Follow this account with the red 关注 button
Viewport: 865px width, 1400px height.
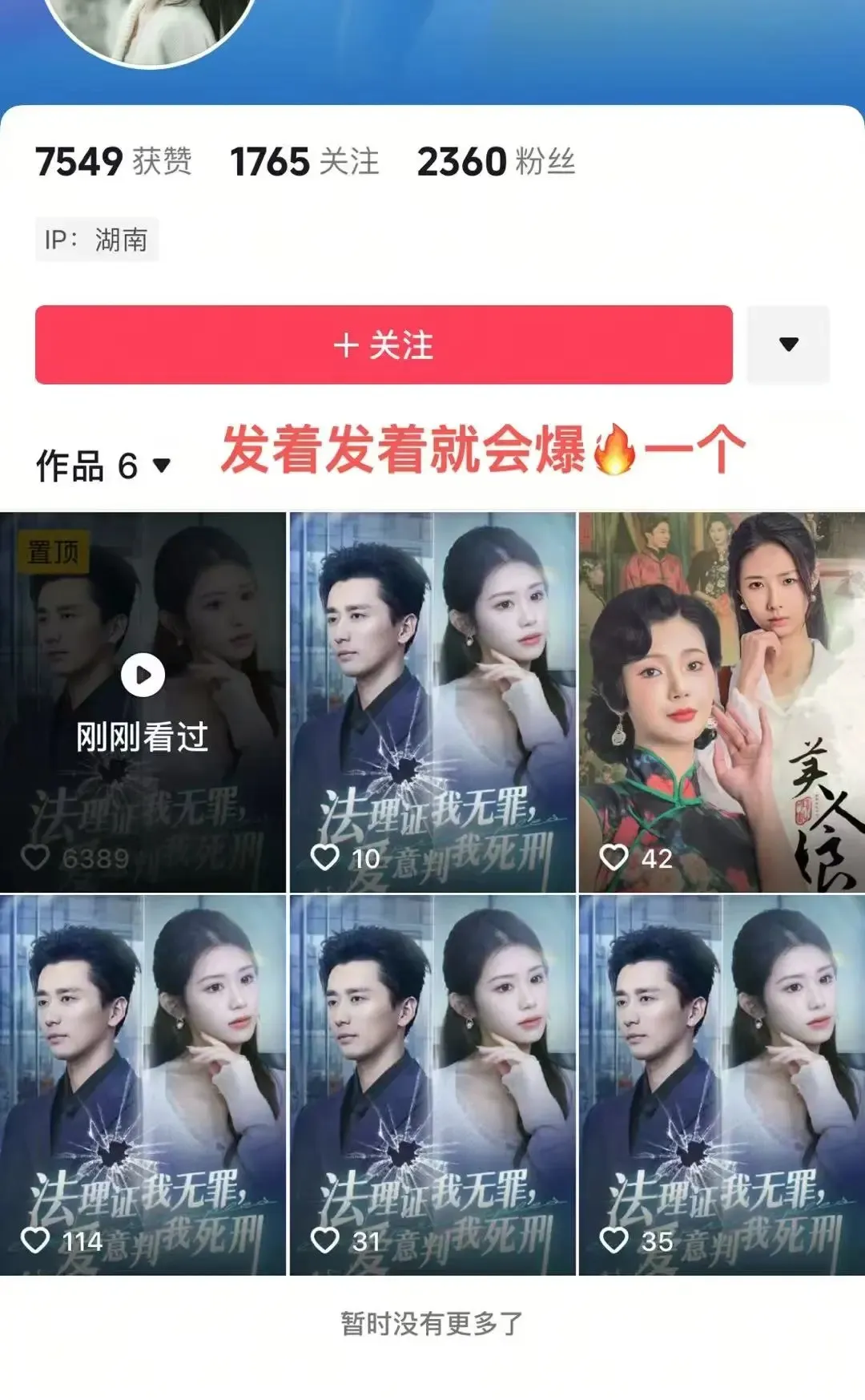[384, 345]
